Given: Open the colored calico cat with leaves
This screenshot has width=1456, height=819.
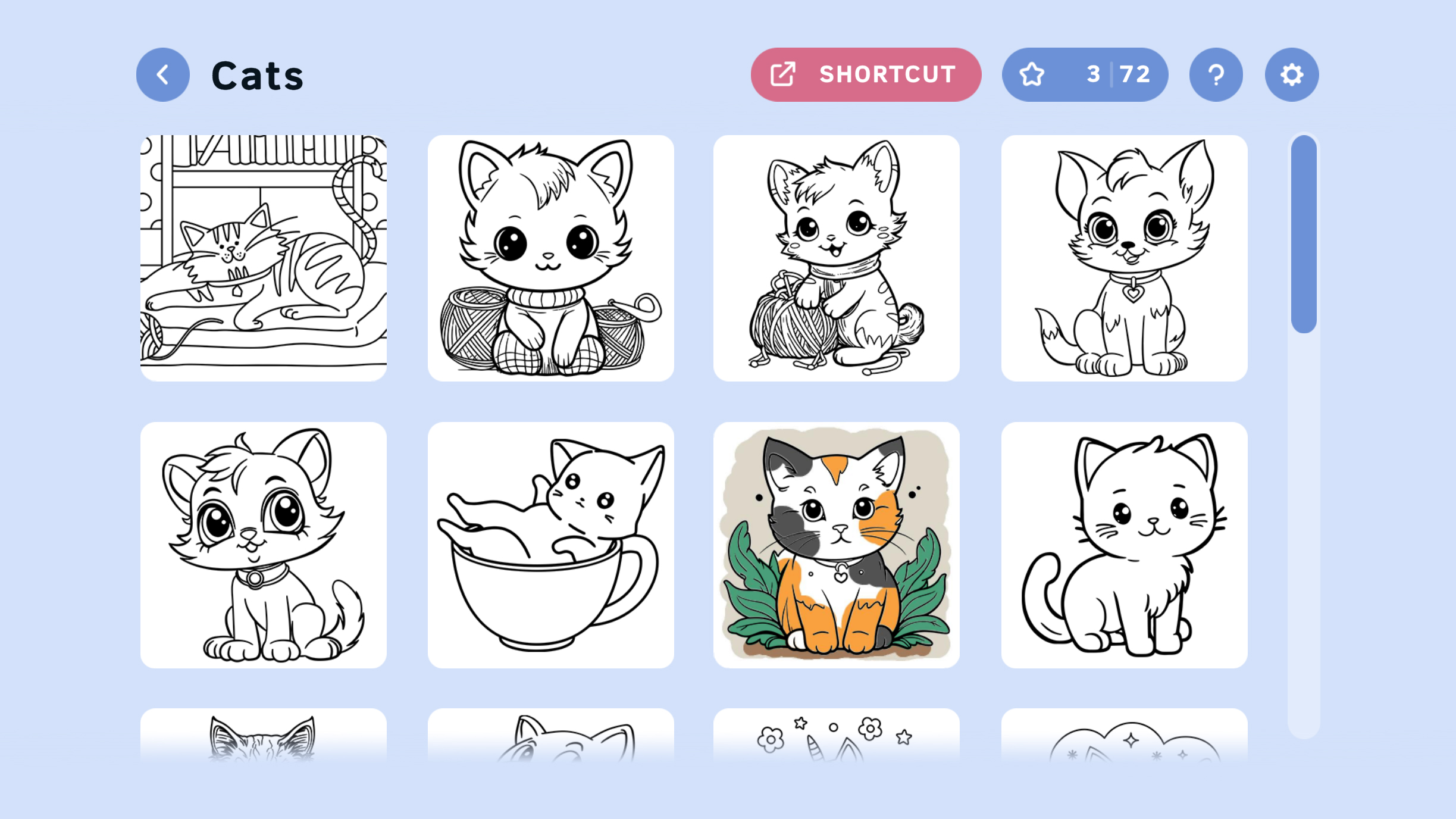Looking at the screenshot, I should coord(836,545).
